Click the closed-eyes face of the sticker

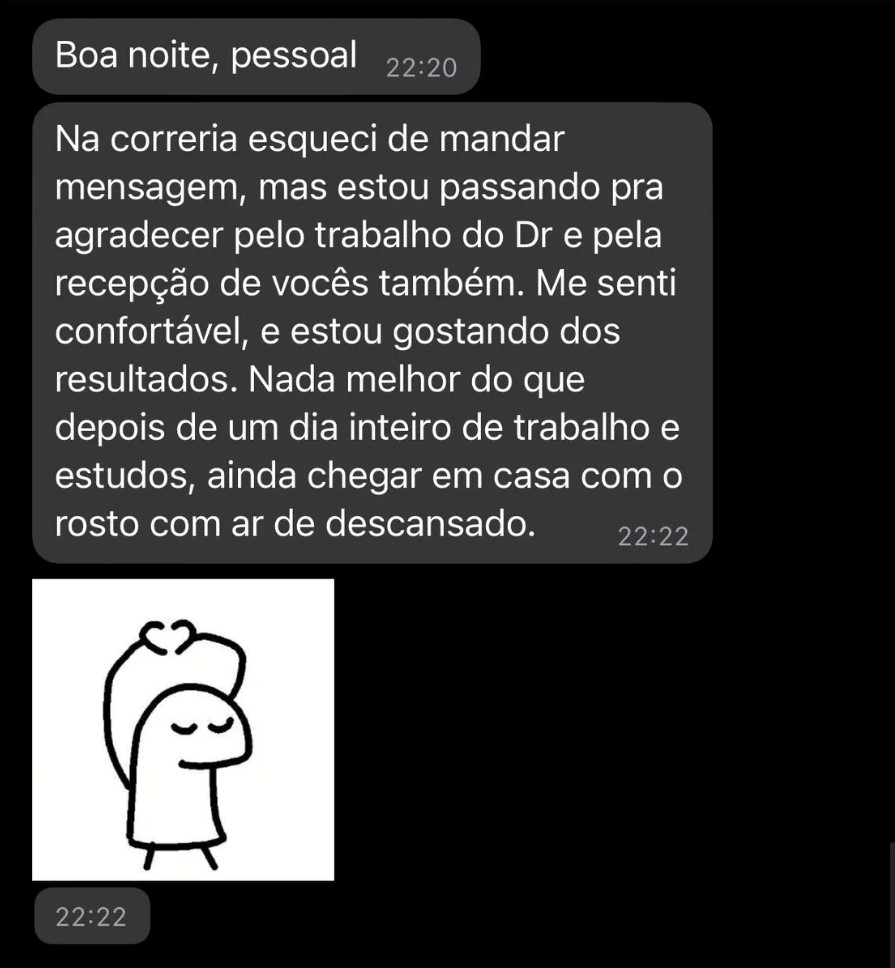(203, 725)
